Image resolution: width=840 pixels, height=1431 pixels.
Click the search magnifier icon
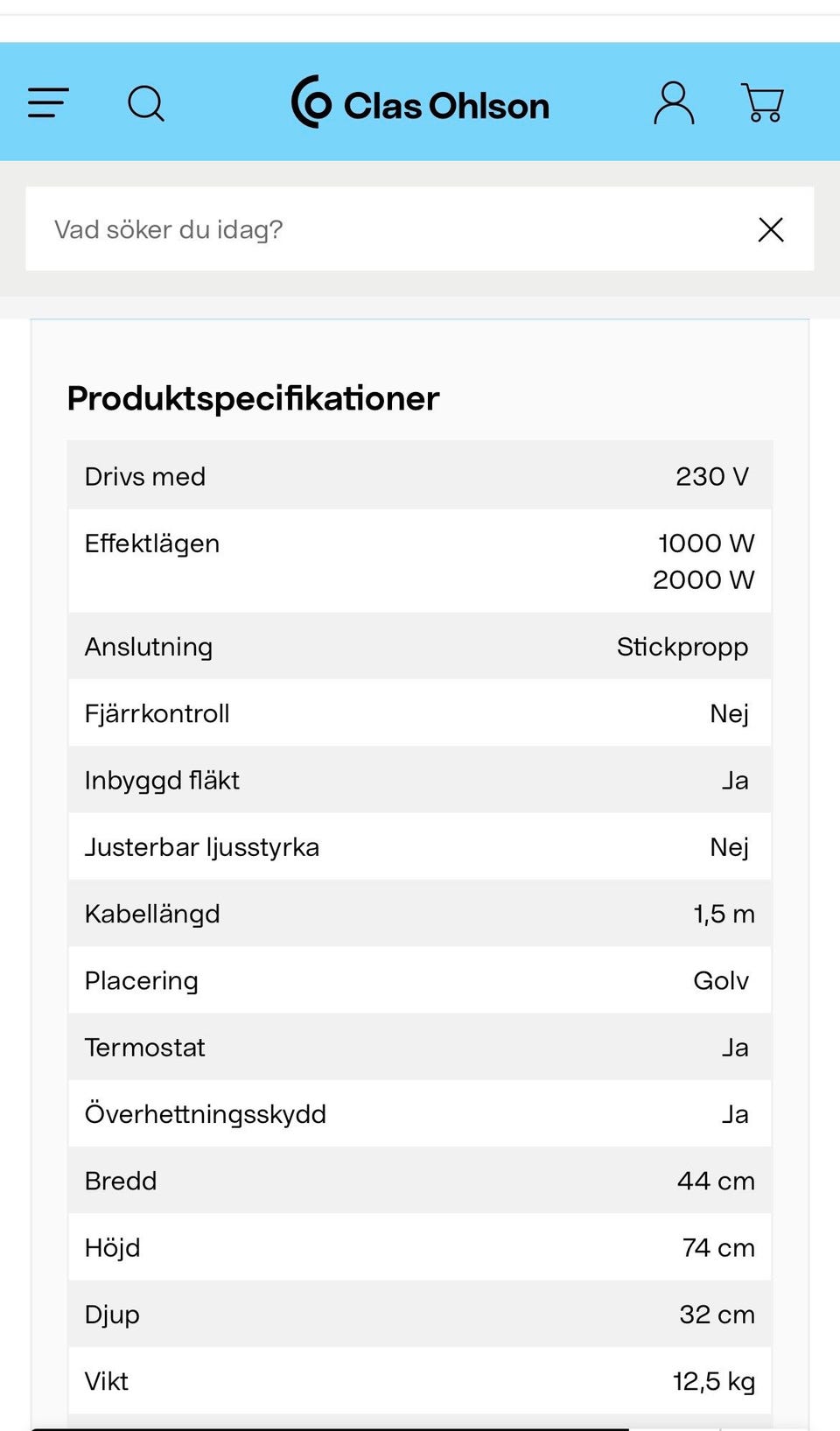pos(146,102)
